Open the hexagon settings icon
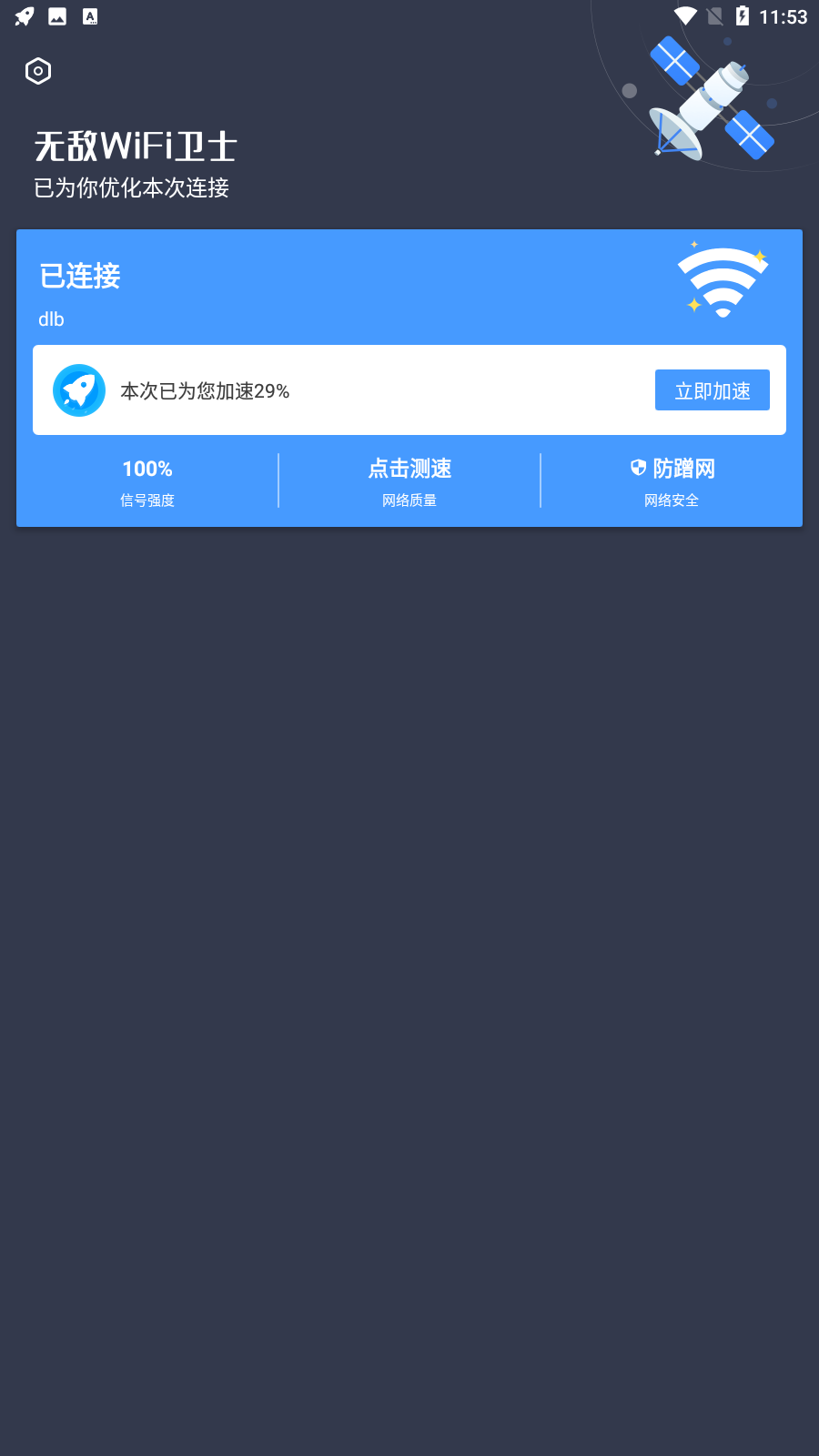Screen dimensions: 819x1456 point(38,71)
